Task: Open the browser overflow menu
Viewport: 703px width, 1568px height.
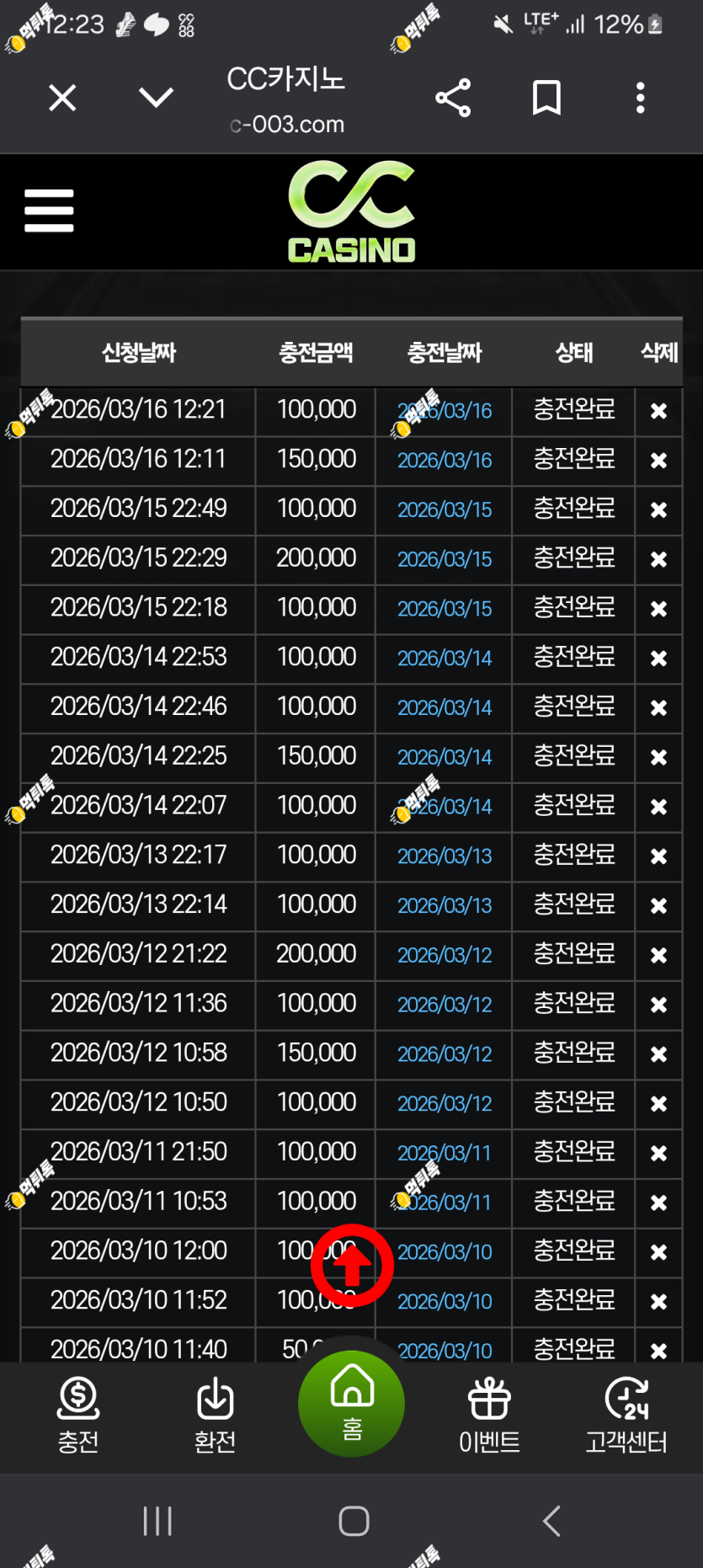Action: pyautogui.click(x=641, y=98)
